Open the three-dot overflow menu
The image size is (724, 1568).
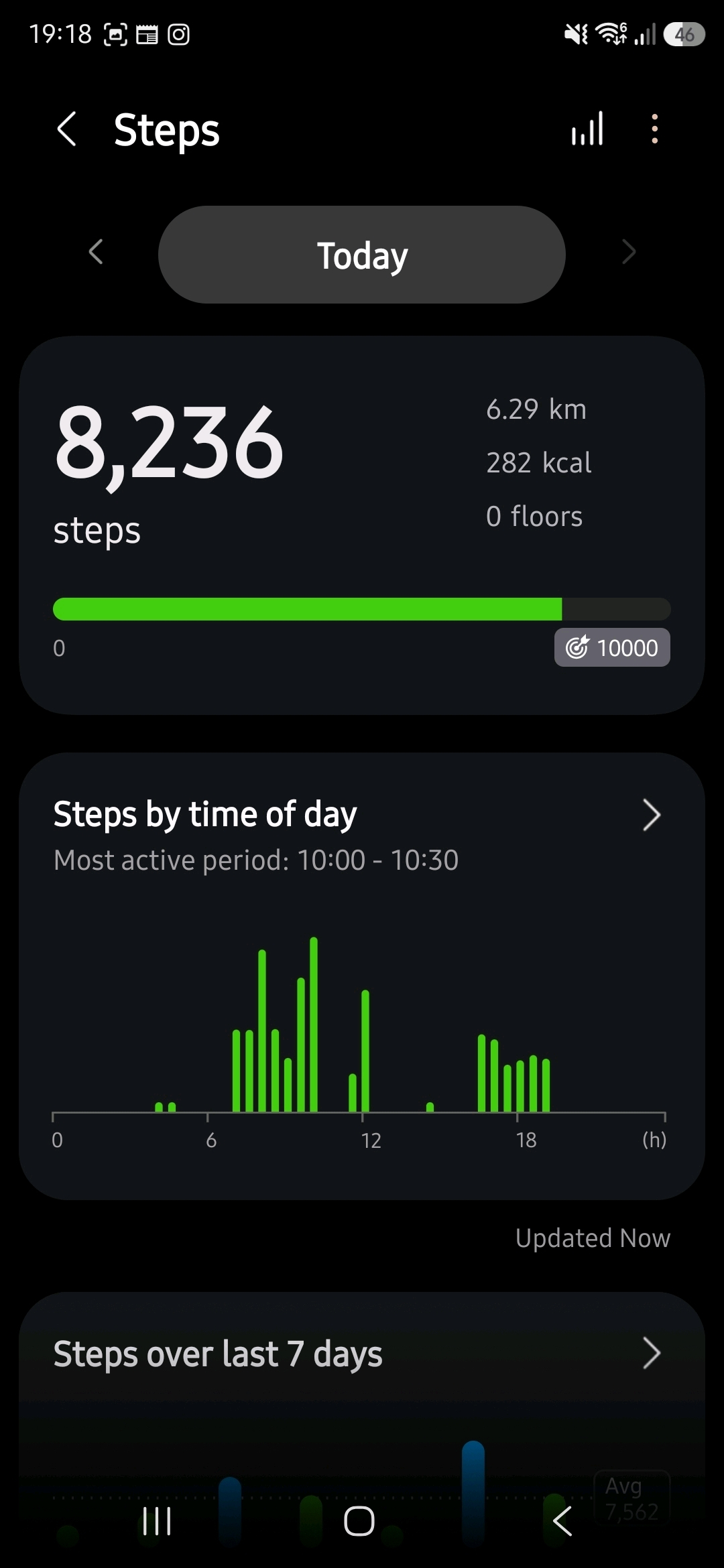pos(655,129)
